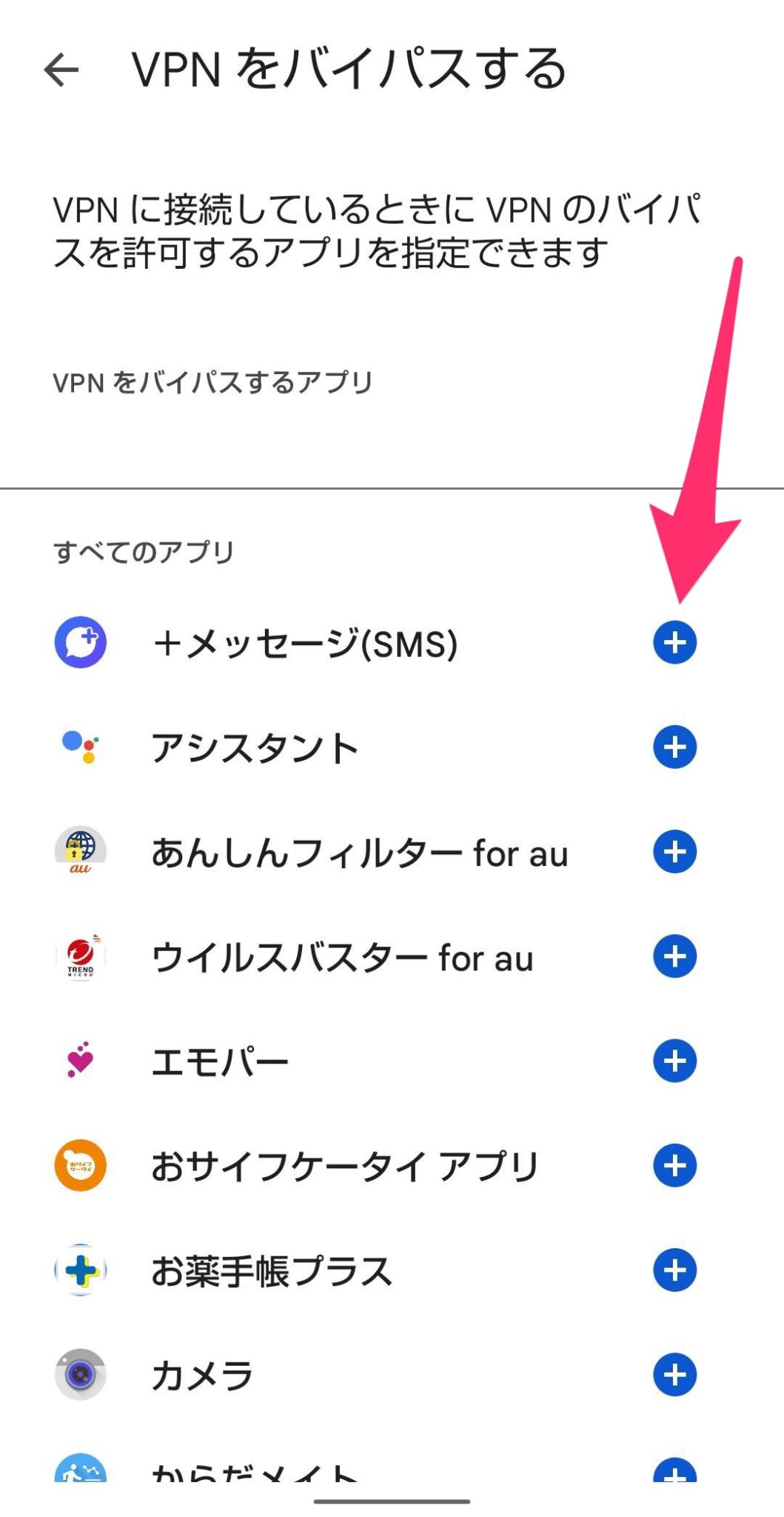Add エモパー to VPN bypass list
This screenshot has height=1517, width=784.
click(675, 1059)
